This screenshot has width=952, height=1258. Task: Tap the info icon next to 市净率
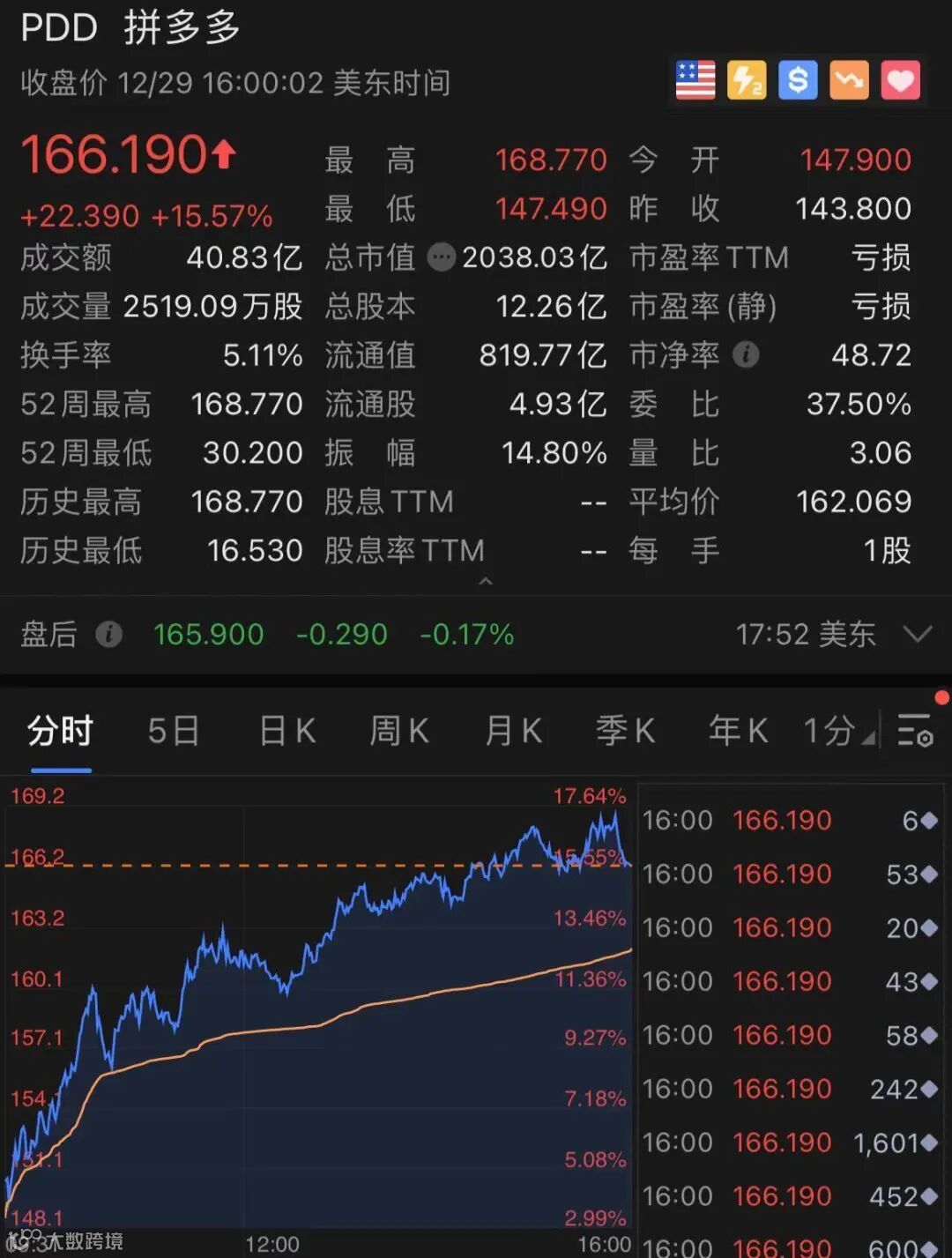coord(746,354)
